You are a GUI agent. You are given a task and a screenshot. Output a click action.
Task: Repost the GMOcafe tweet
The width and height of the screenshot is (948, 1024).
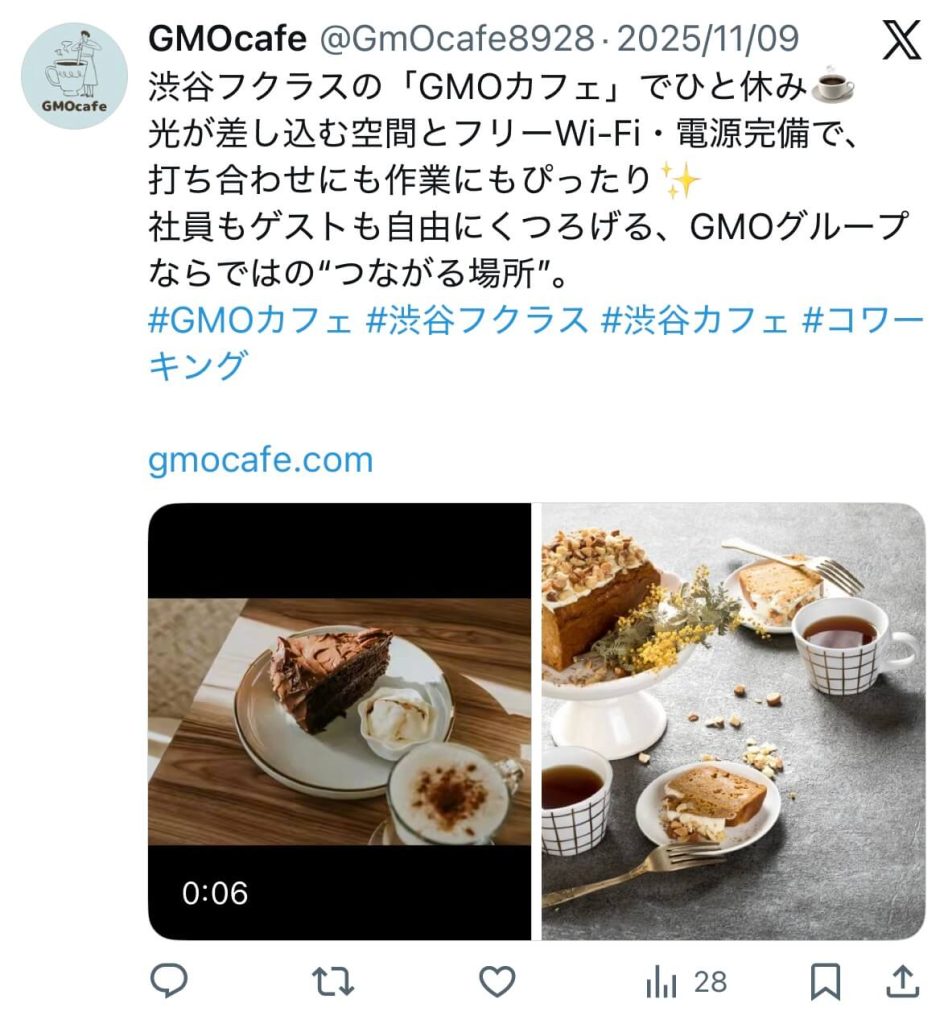[x=333, y=981]
